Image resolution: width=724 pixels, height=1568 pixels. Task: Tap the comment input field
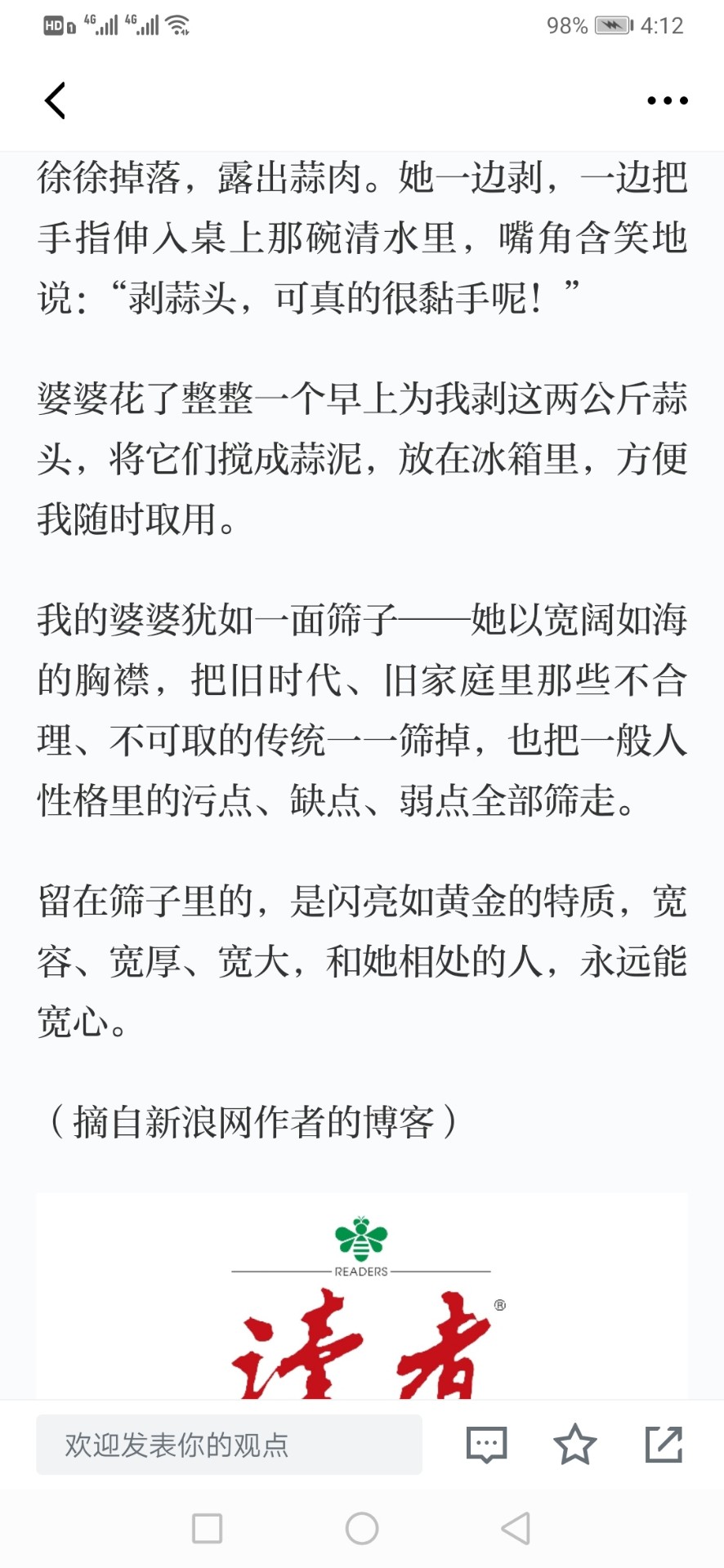click(229, 1445)
